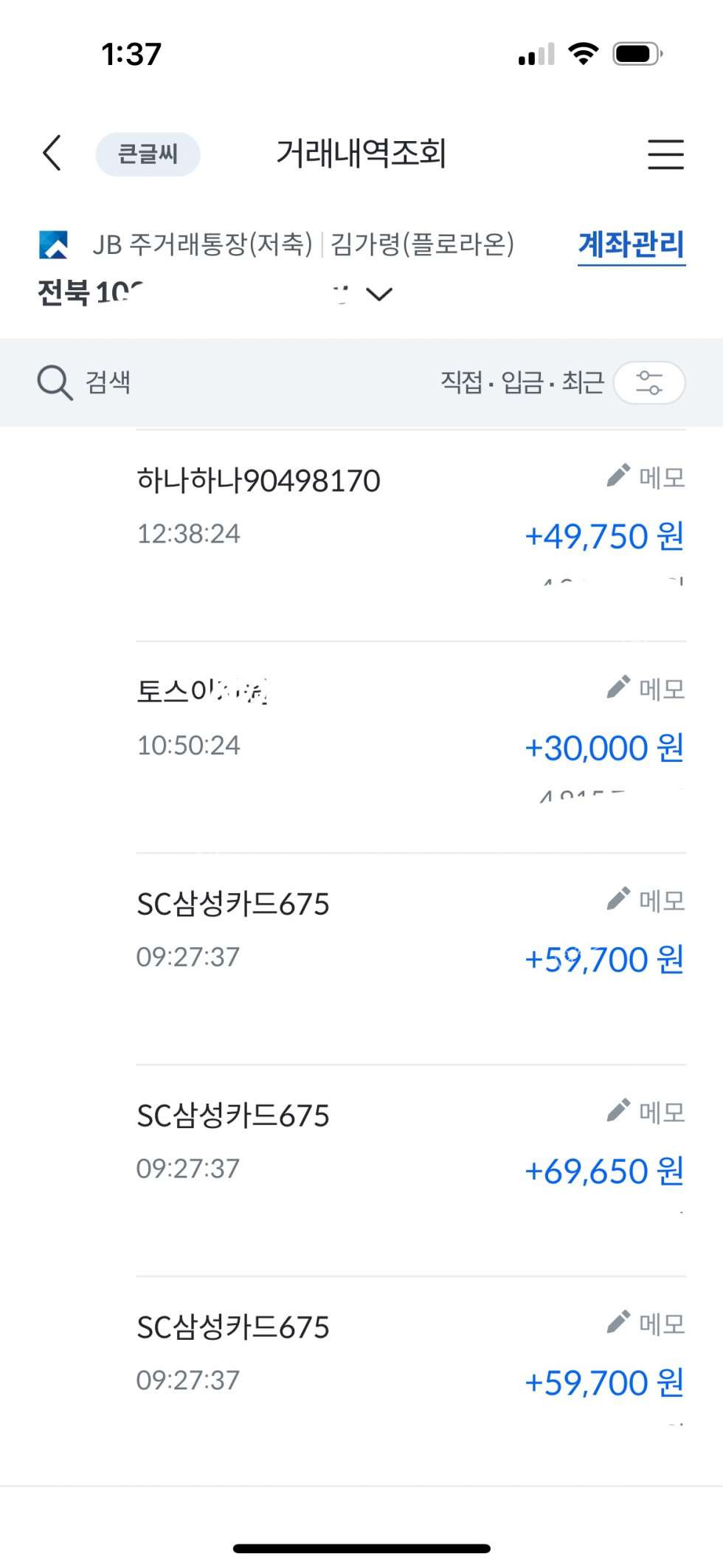Add memo to SC삼성카드675 +69,650 원 transaction
Image resolution: width=723 pixels, height=1568 pixels.
646,1111
